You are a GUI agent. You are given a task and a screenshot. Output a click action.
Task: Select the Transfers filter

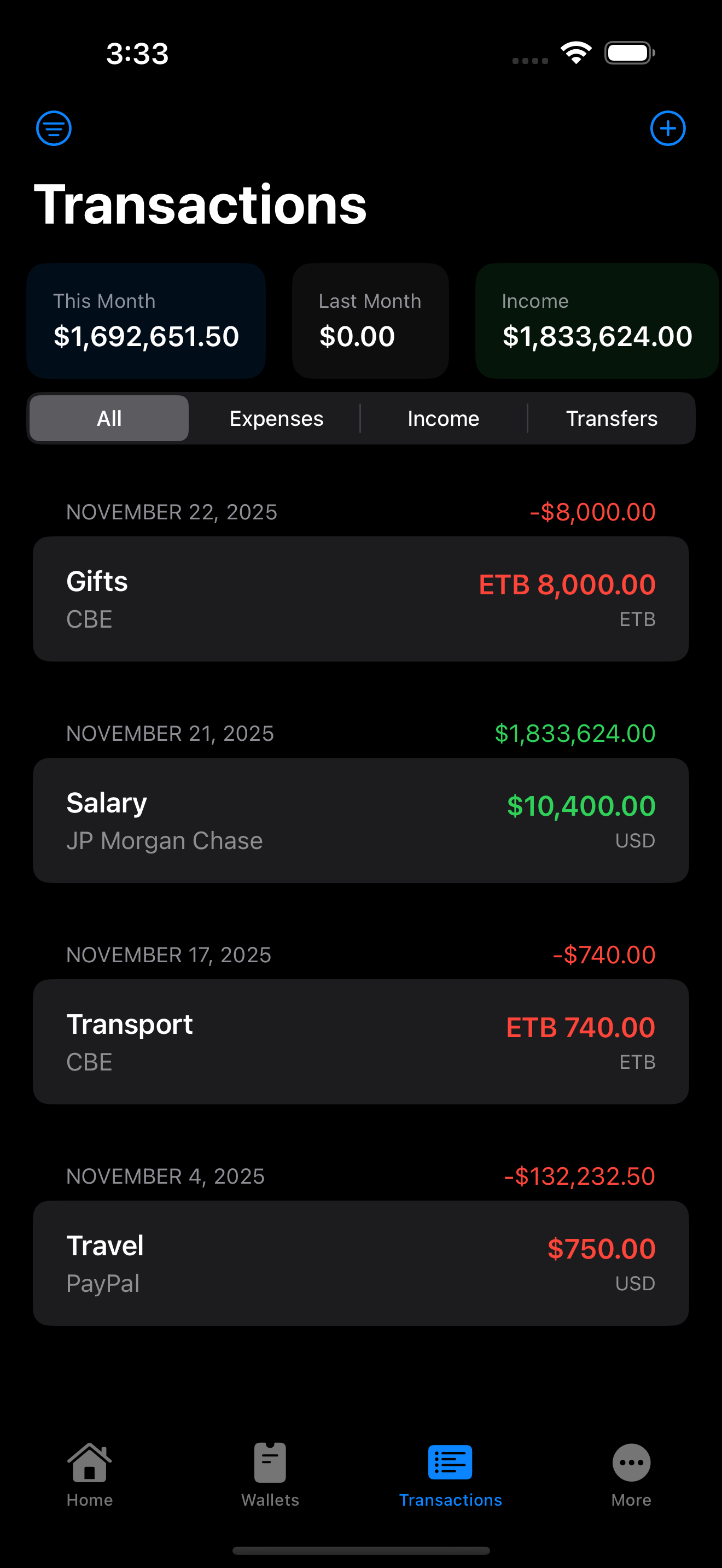pyautogui.click(x=612, y=418)
